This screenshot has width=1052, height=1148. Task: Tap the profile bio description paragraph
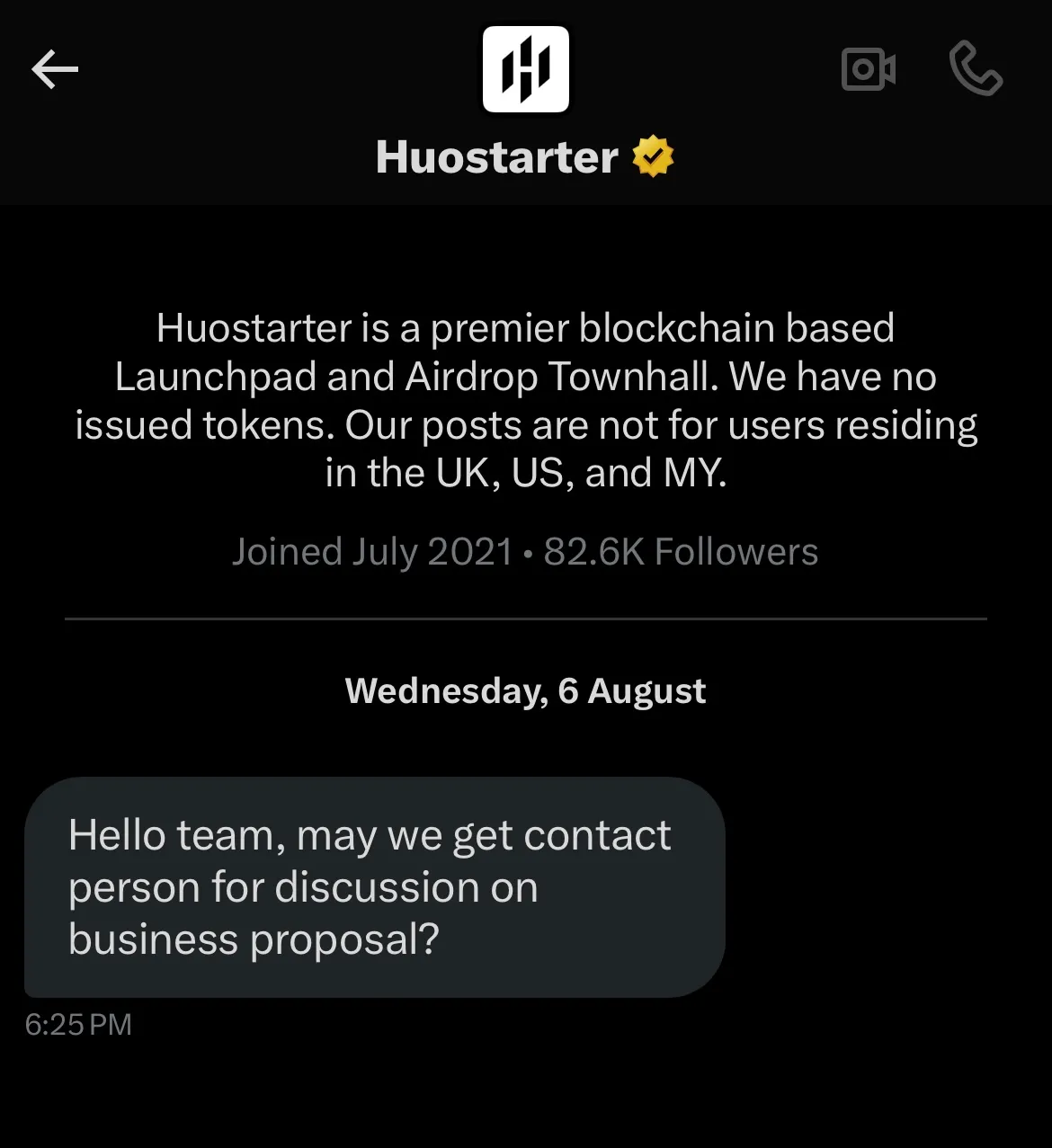click(526, 399)
